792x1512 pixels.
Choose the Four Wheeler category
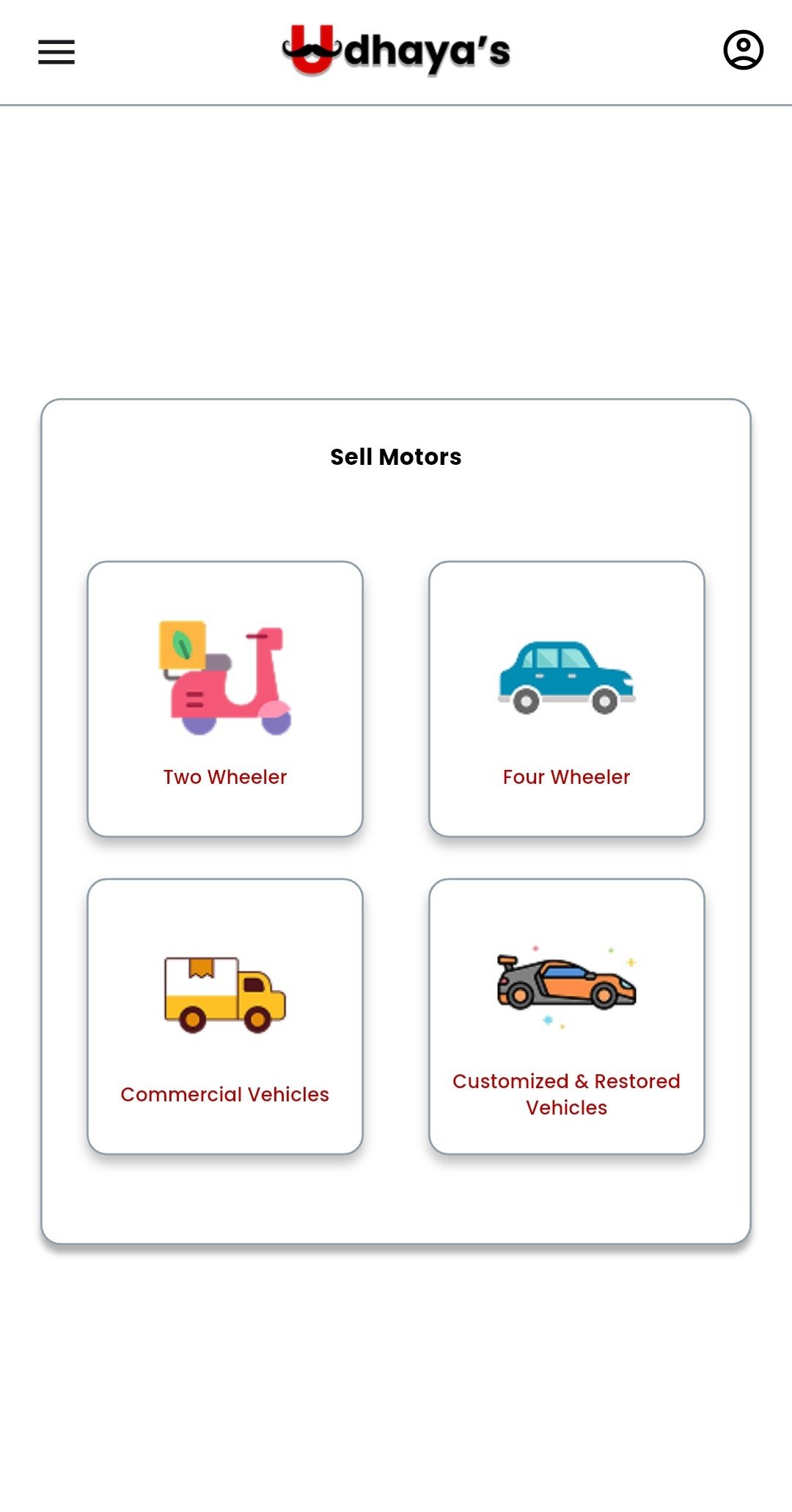pyautogui.click(x=566, y=699)
